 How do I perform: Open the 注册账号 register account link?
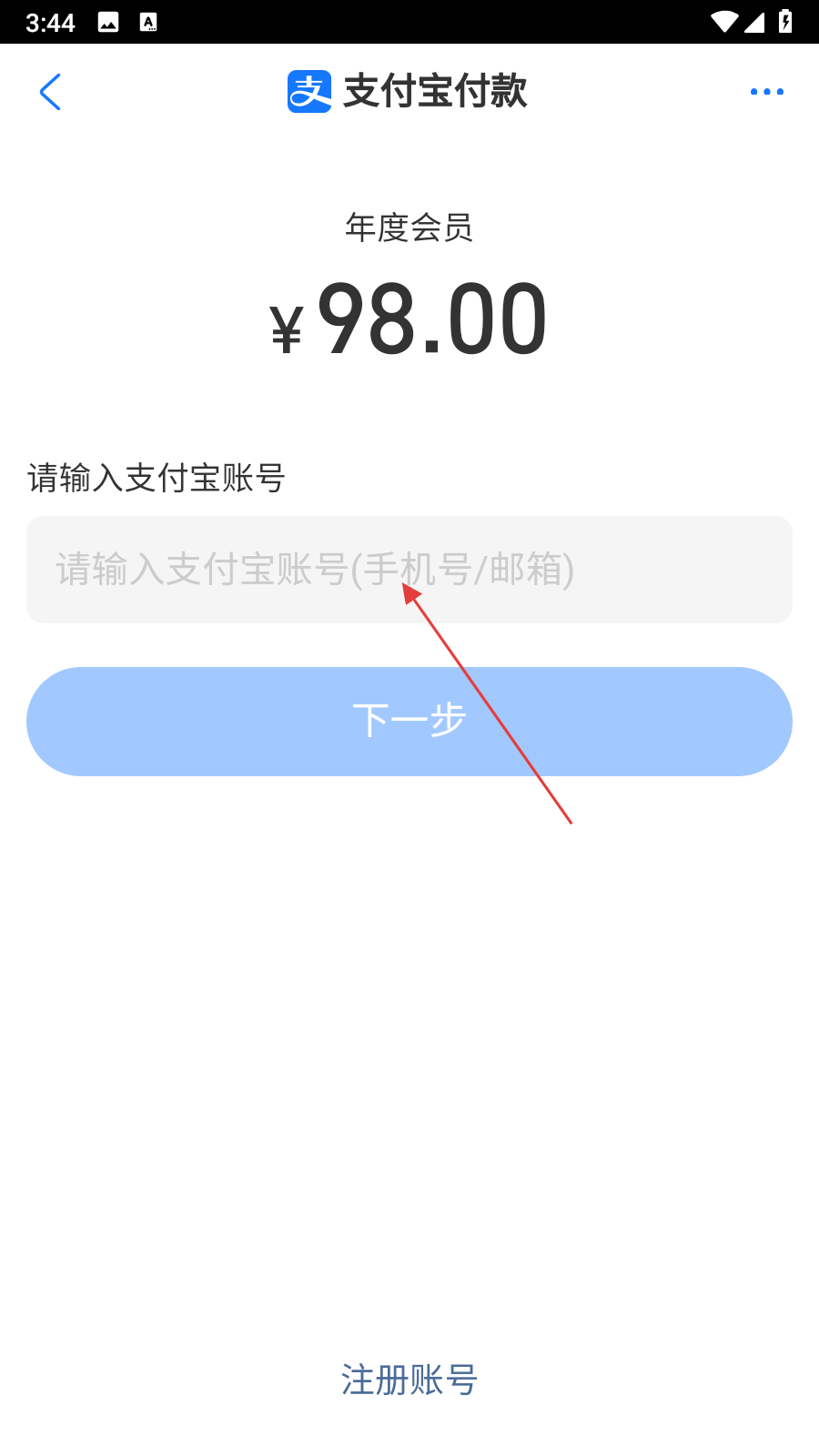pyautogui.click(x=409, y=1380)
